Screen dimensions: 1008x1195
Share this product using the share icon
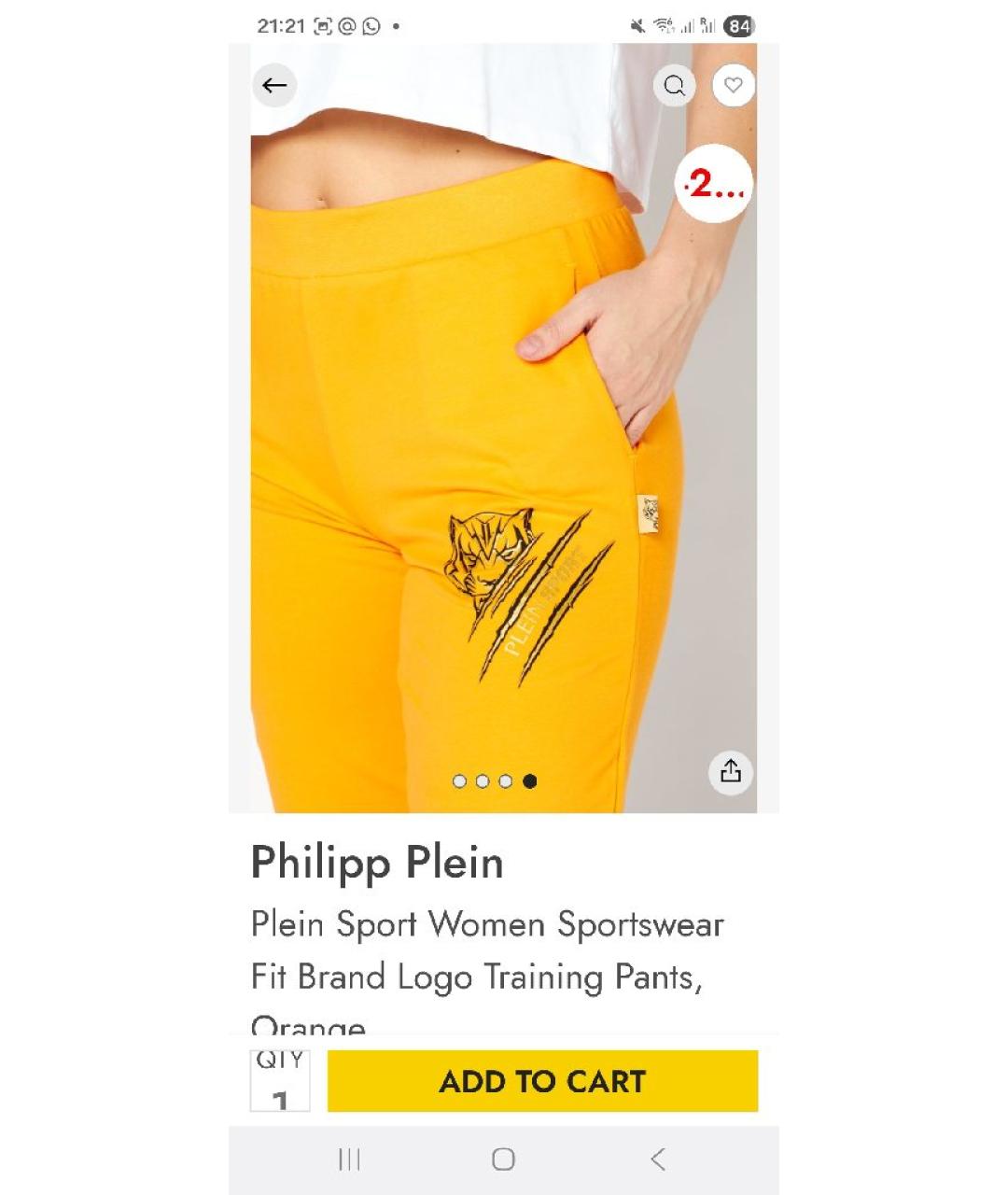pyautogui.click(x=733, y=771)
